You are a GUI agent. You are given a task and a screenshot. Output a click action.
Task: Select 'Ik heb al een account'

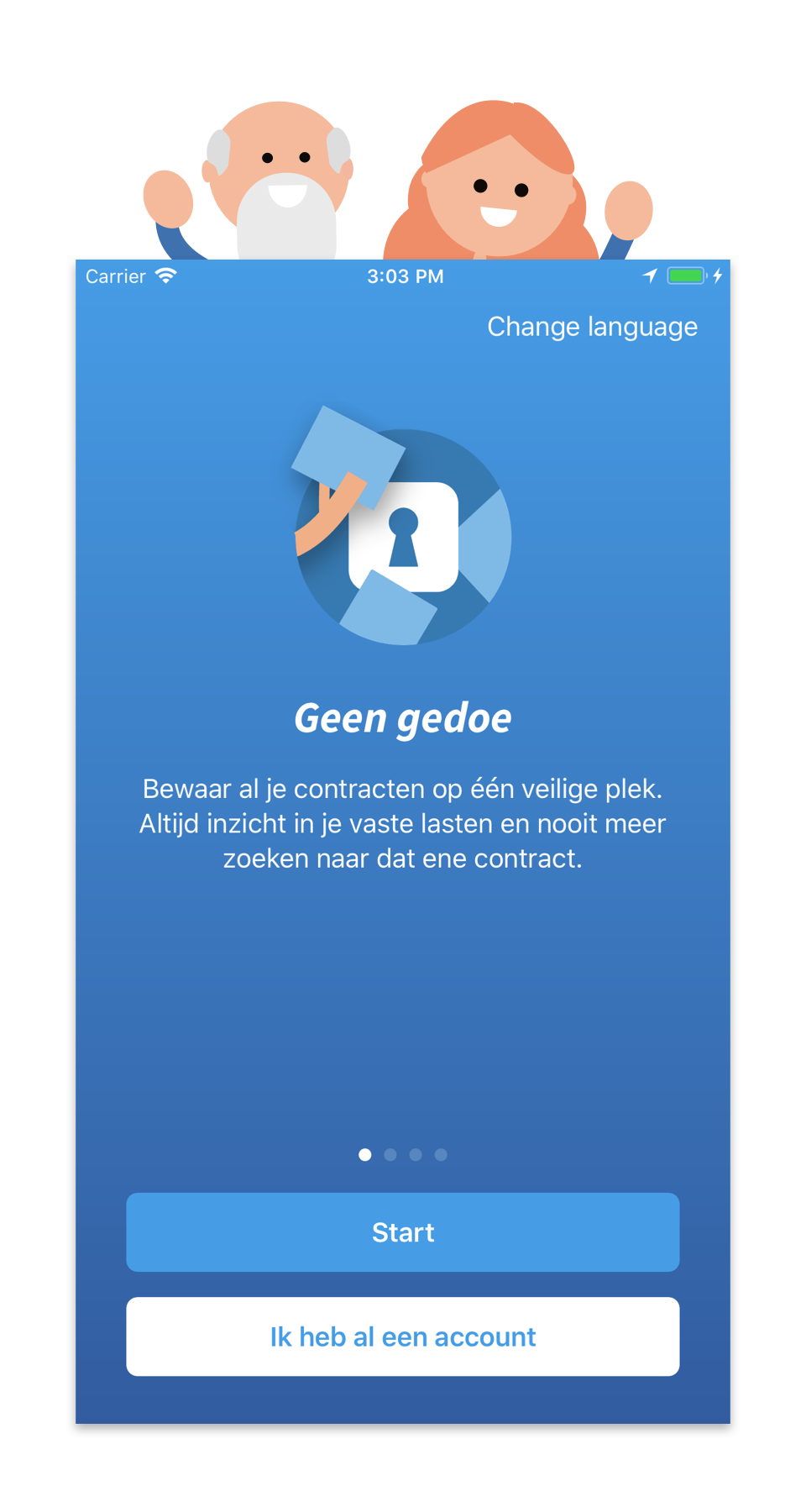[403, 1336]
